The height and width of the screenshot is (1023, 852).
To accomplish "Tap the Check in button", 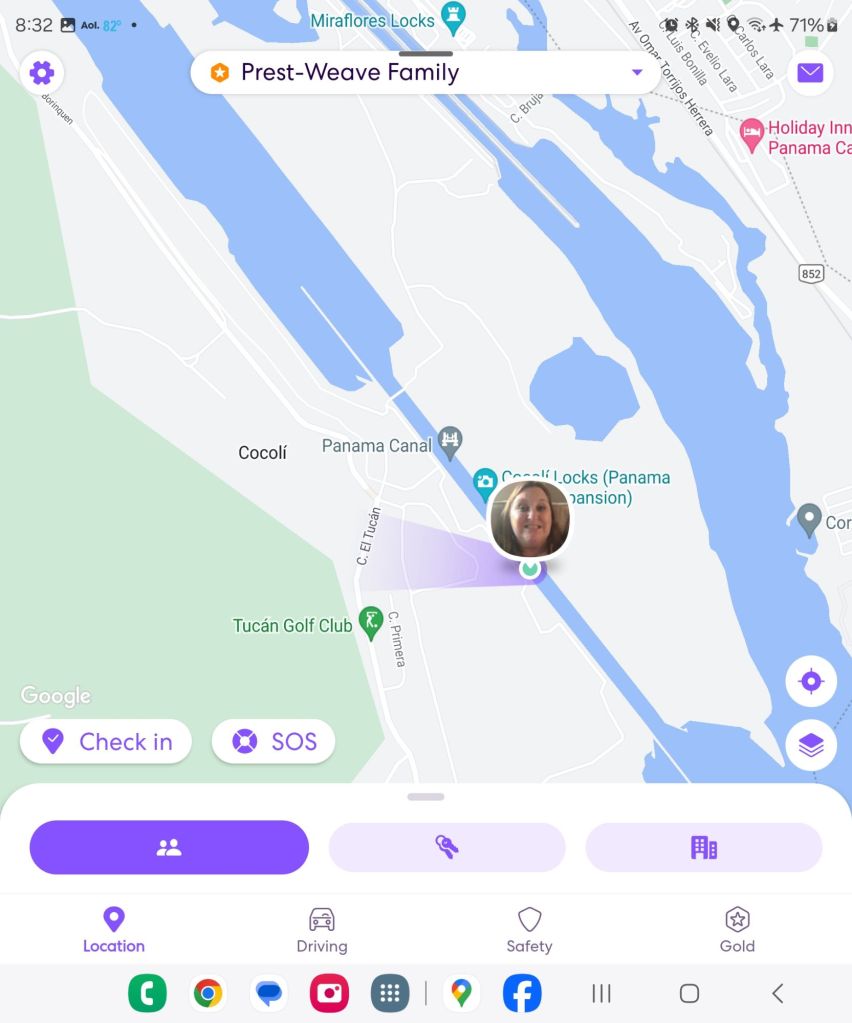I will click(x=106, y=741).
